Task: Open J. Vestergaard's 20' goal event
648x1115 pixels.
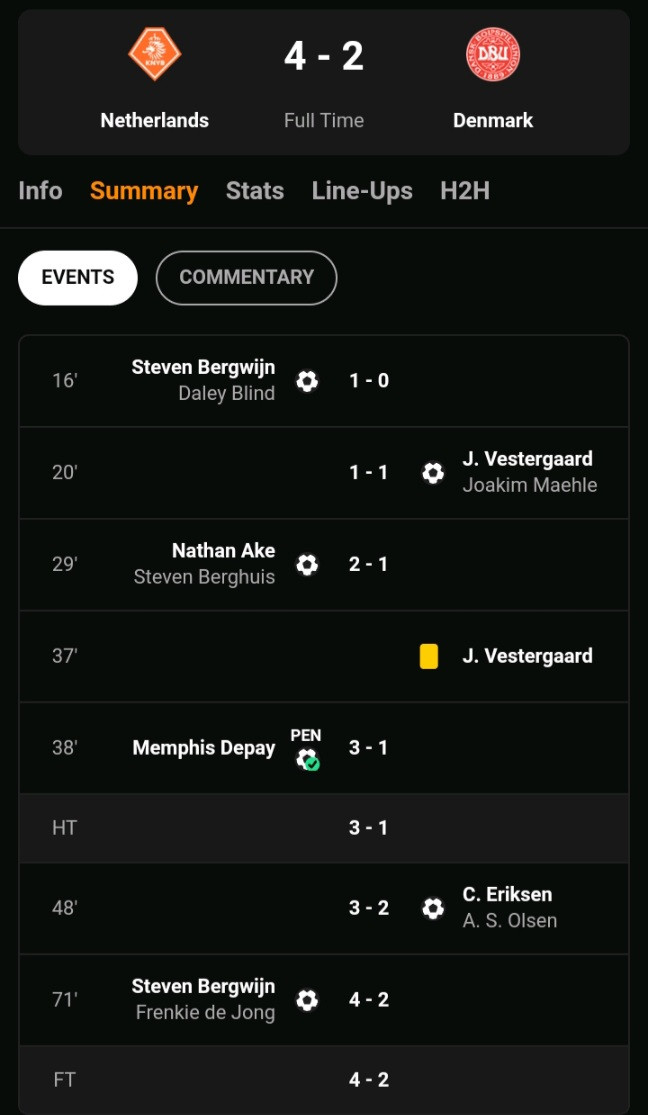Action: tap(324, 473)
